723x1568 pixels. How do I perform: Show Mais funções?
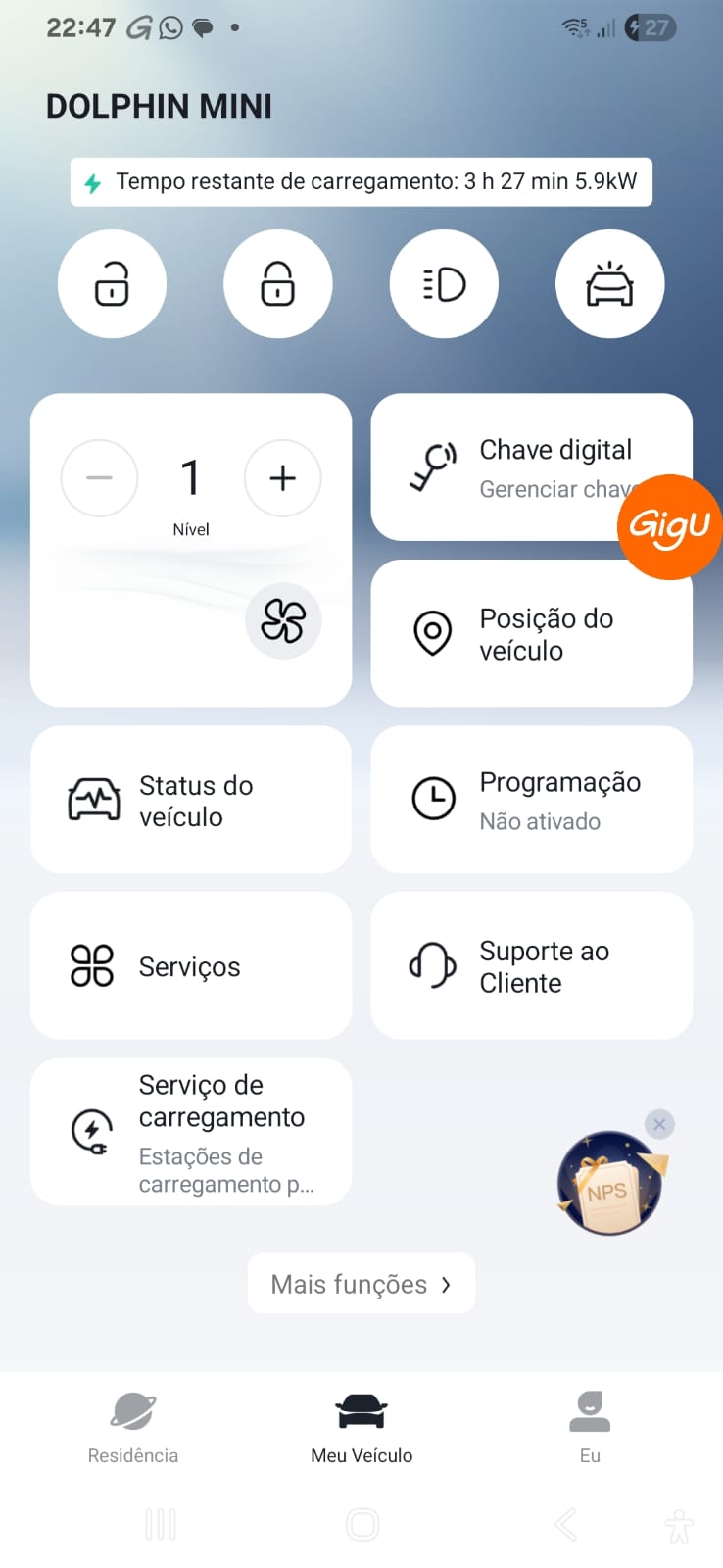click(x=361, y=1284)
